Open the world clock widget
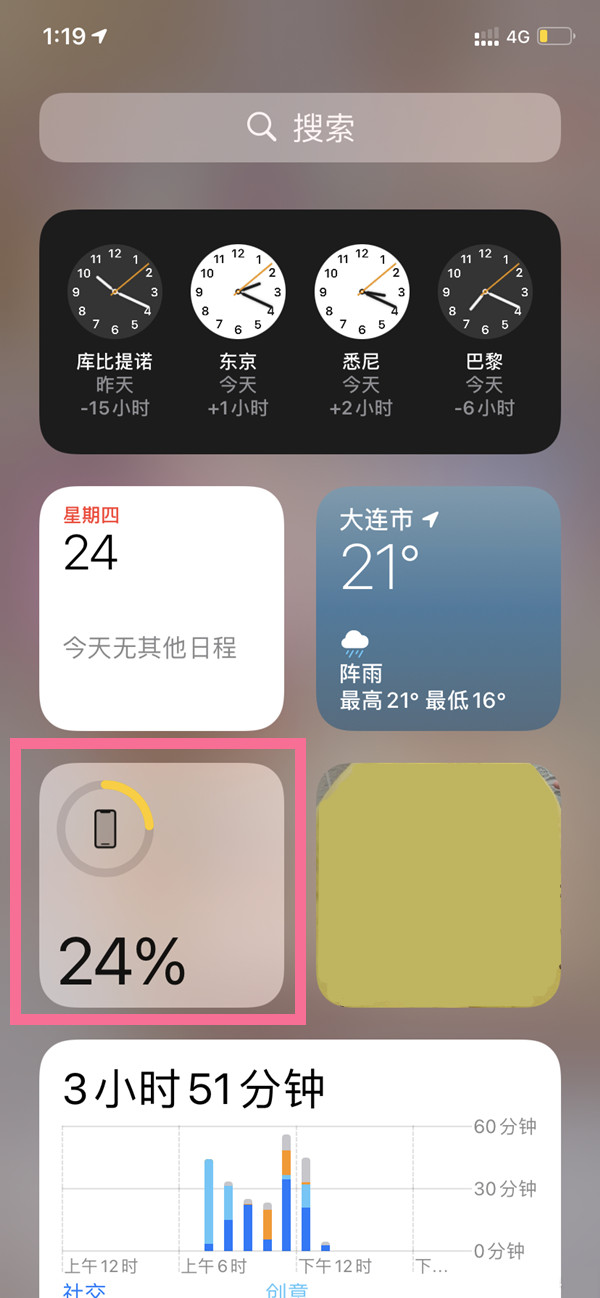 pyautogui.click(x=300, y=331)
